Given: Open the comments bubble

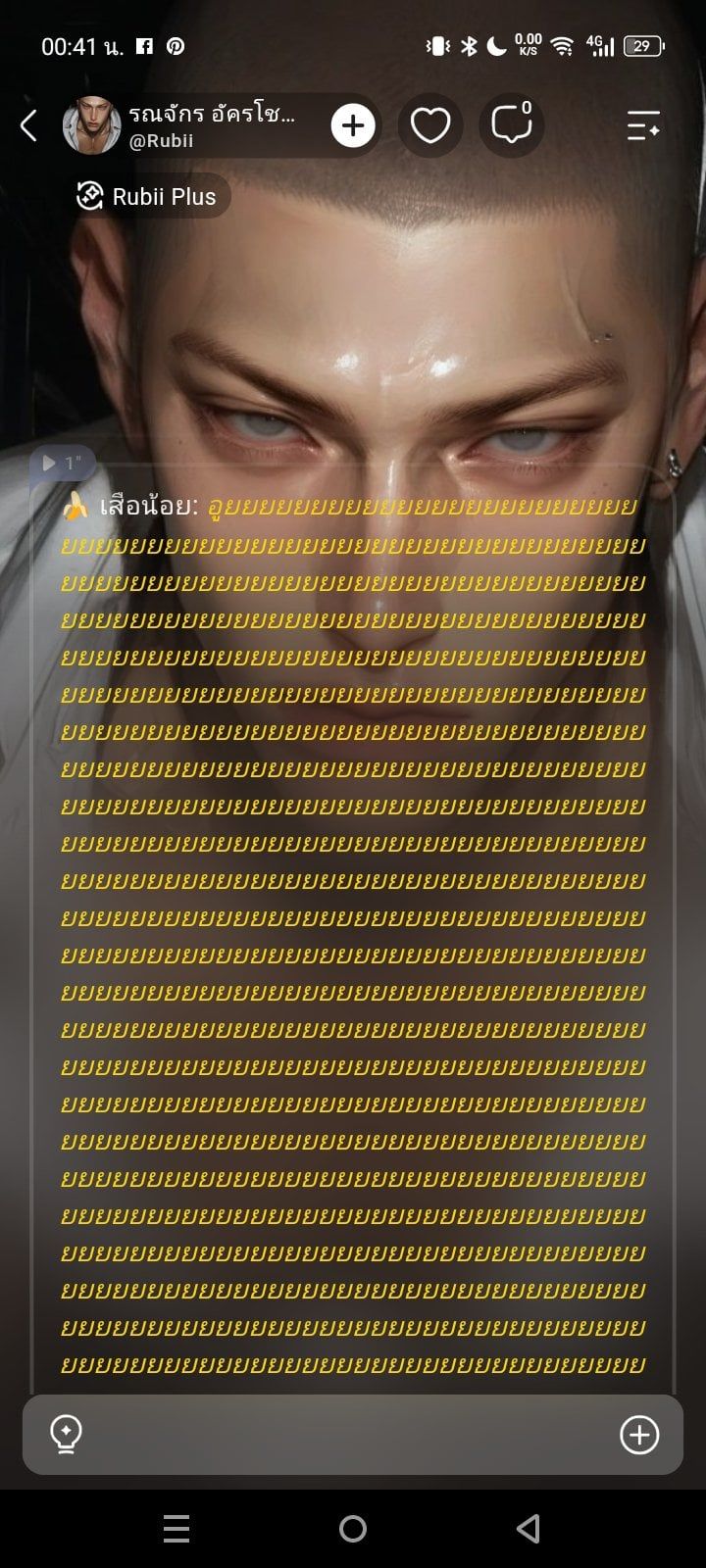Looking at the screenshot, I should (x=512, y=125).
